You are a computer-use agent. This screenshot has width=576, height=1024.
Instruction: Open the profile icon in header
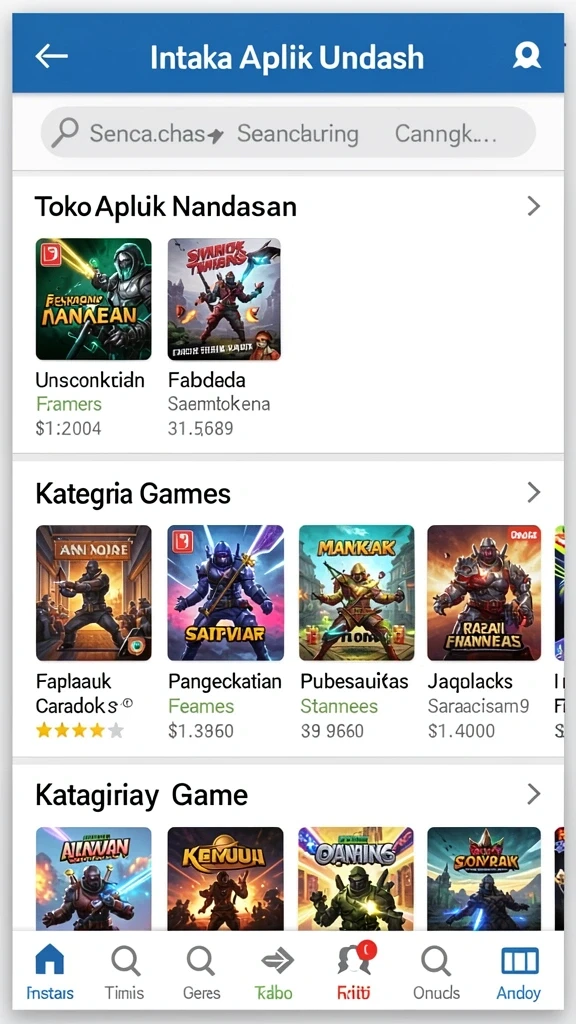point(526,56)
